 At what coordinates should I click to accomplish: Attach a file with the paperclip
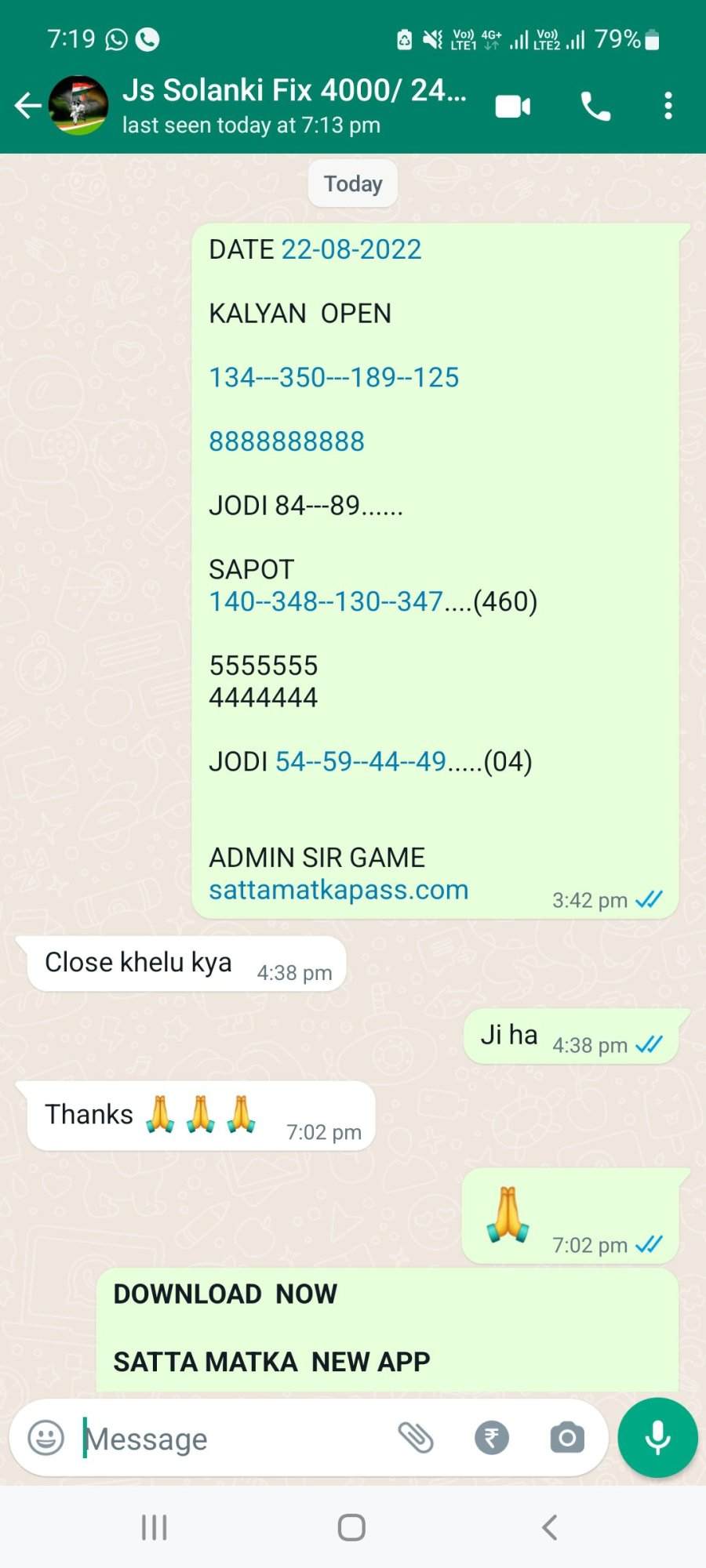[416, 1438]
